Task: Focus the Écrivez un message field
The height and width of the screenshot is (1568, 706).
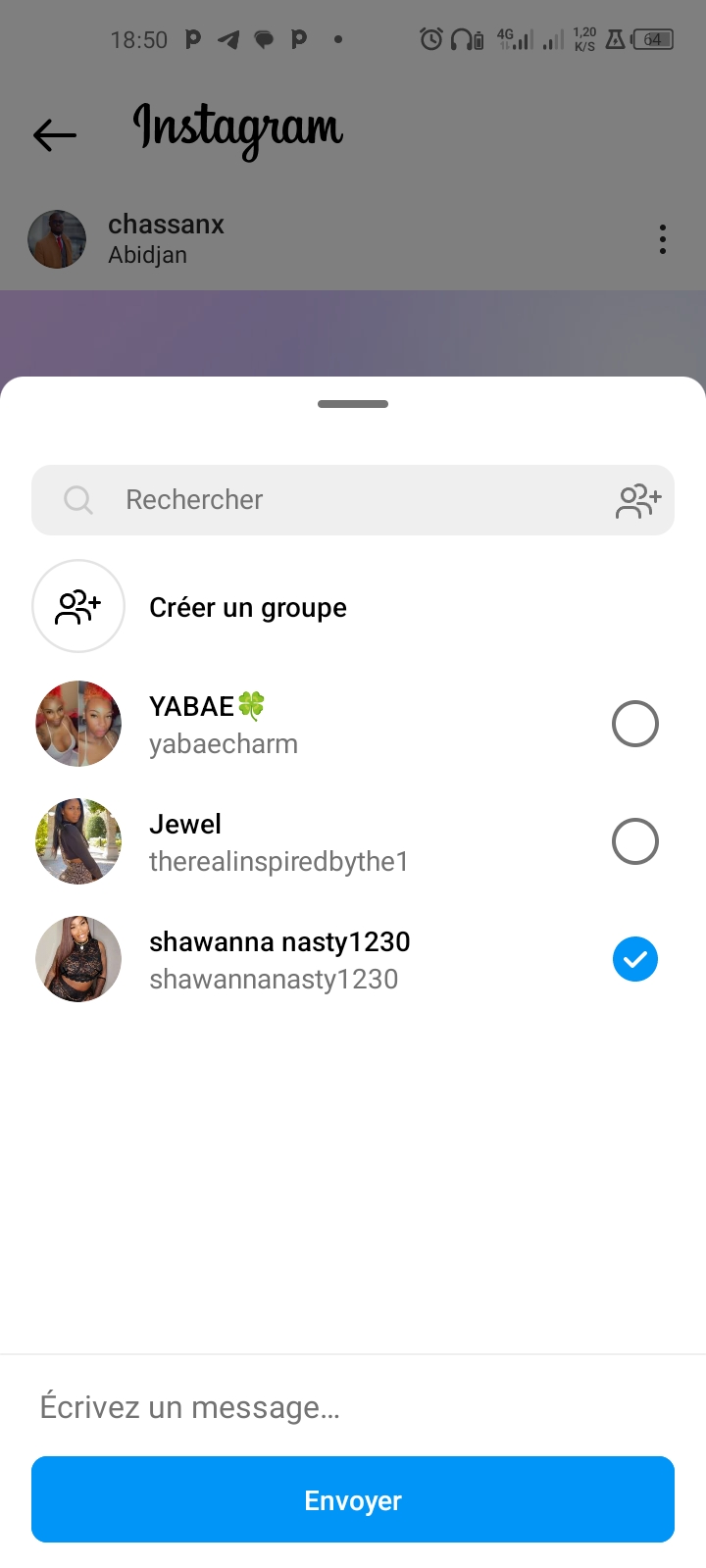Action: [353, 1407]
